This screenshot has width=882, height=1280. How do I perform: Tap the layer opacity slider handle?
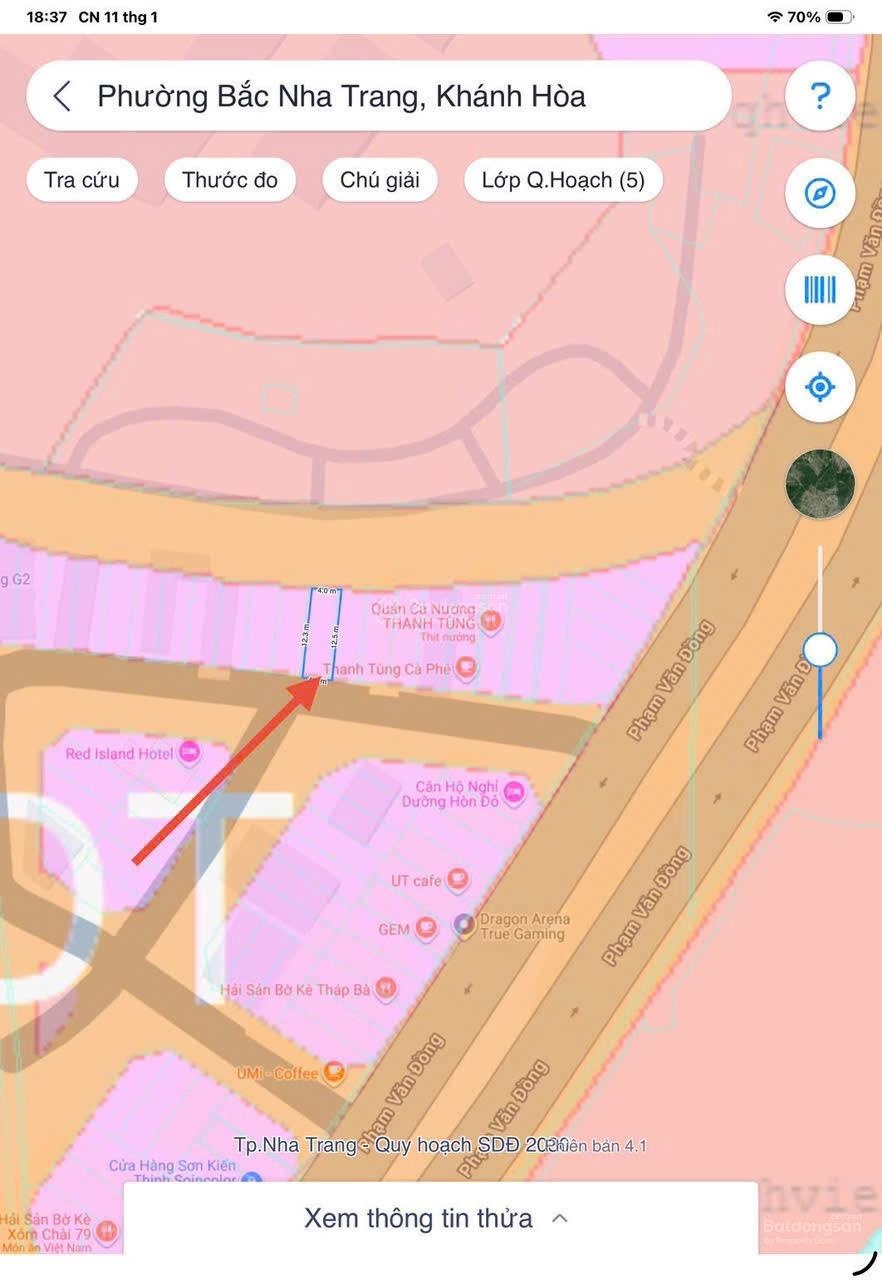tap(820, 650)
